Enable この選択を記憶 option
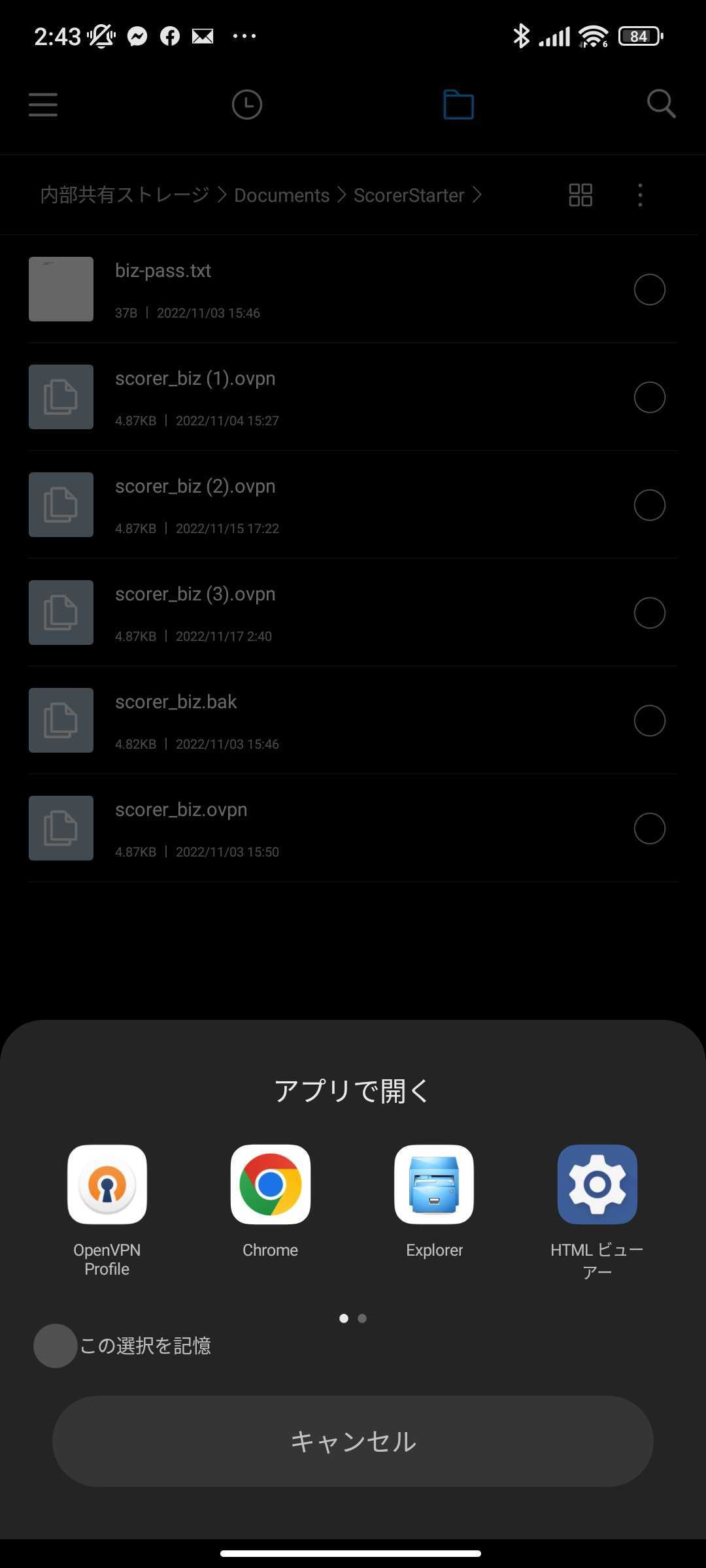The image size is (706, 1568). [56, 1346]
